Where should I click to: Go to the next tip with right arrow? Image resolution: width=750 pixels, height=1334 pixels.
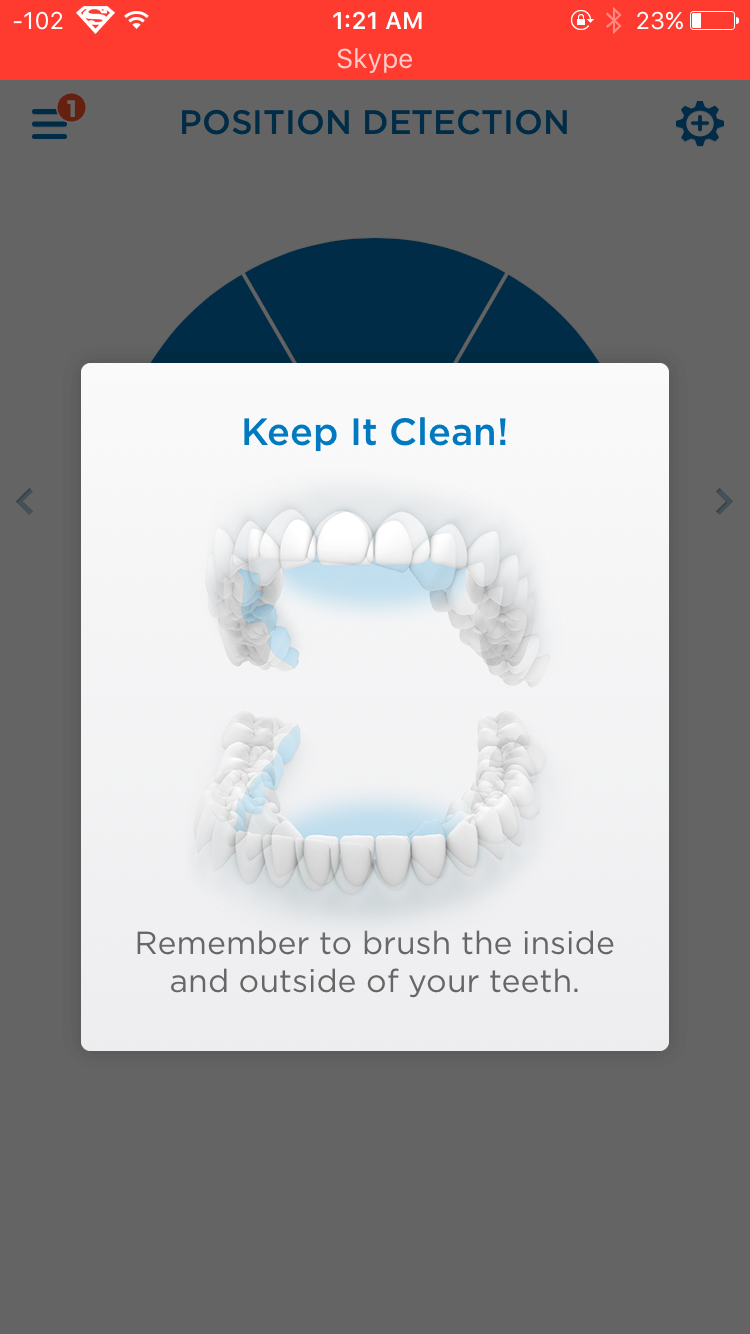point(723,501)
